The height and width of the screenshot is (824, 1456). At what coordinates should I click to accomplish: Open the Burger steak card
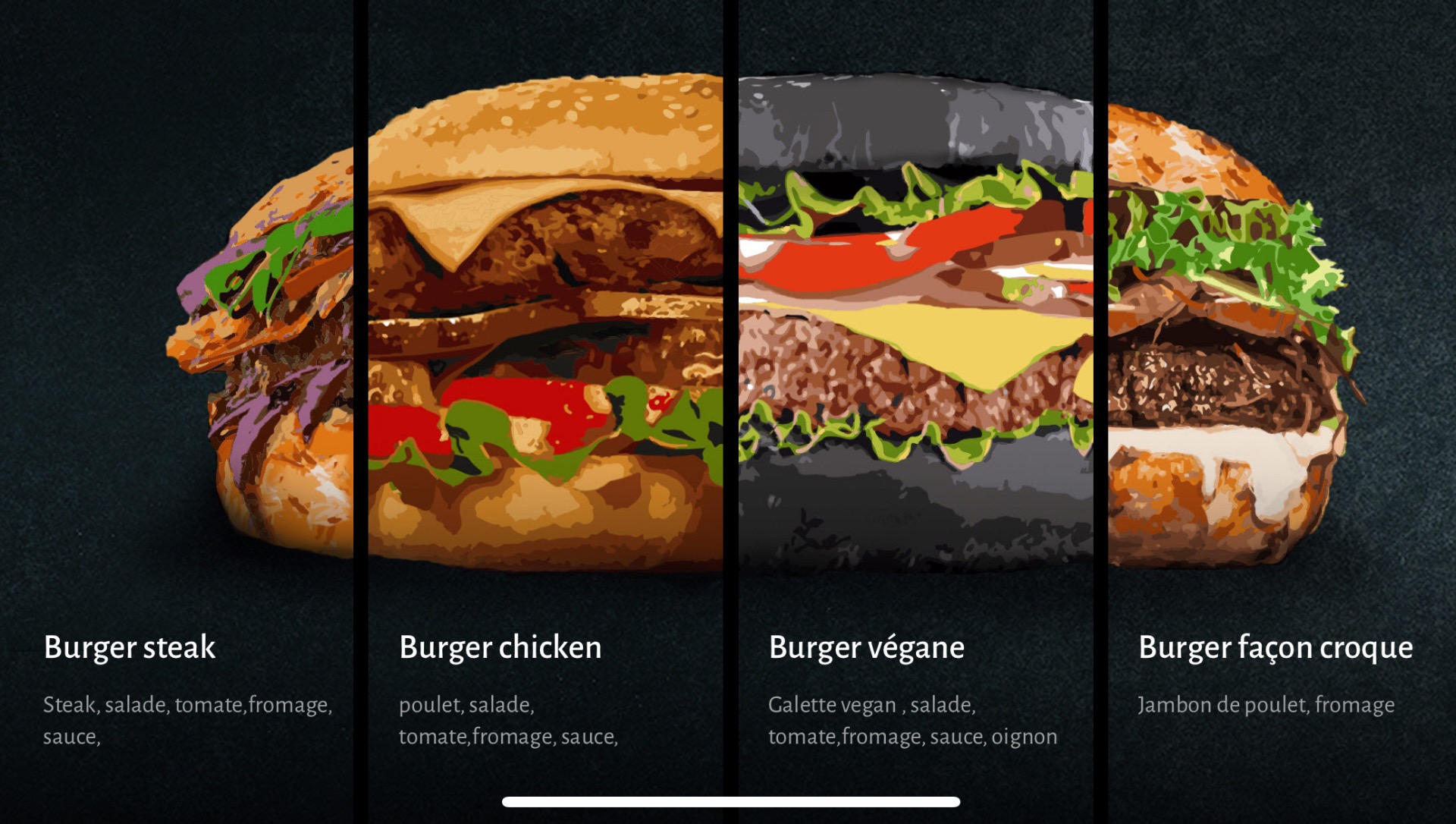pyautogui.click(x=176, y=410)
